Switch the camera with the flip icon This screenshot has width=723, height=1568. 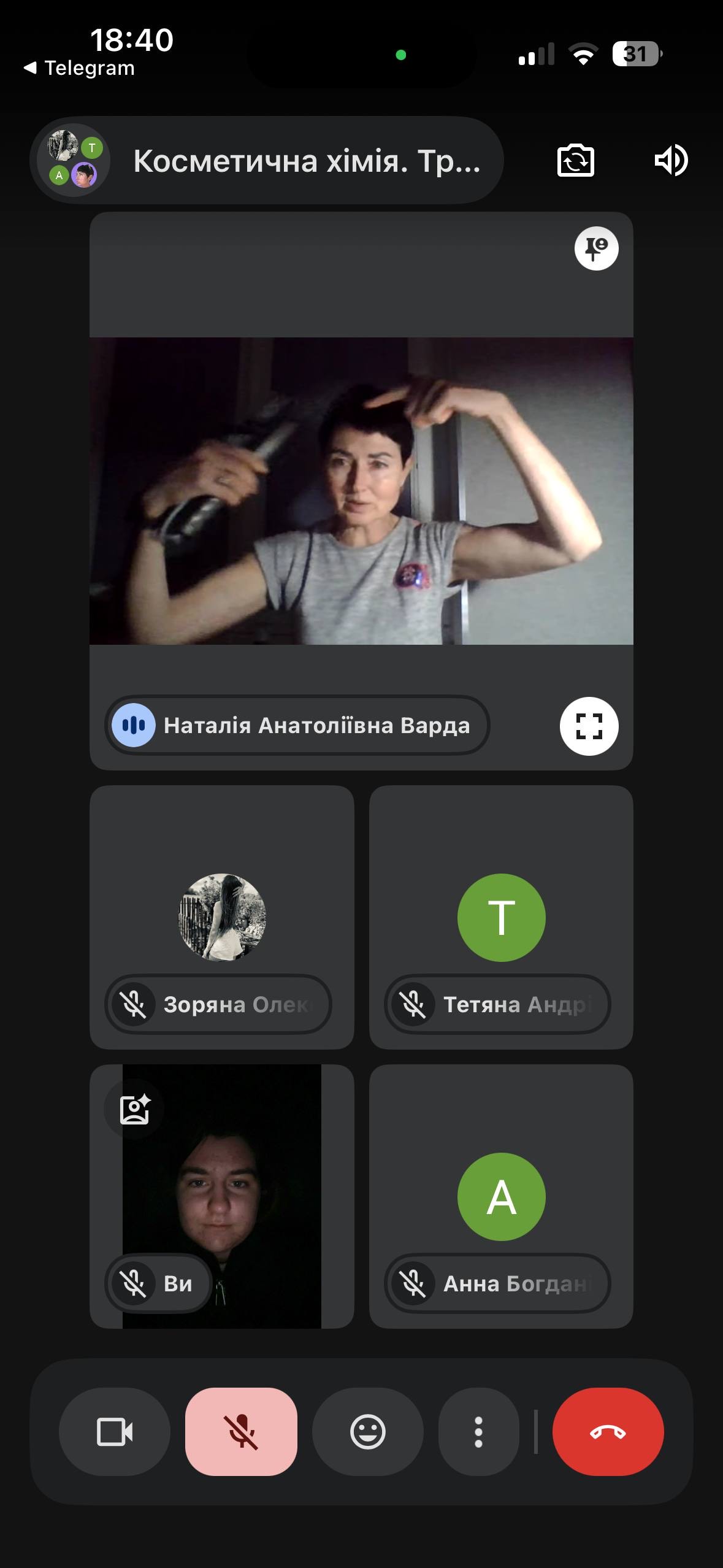575,161
